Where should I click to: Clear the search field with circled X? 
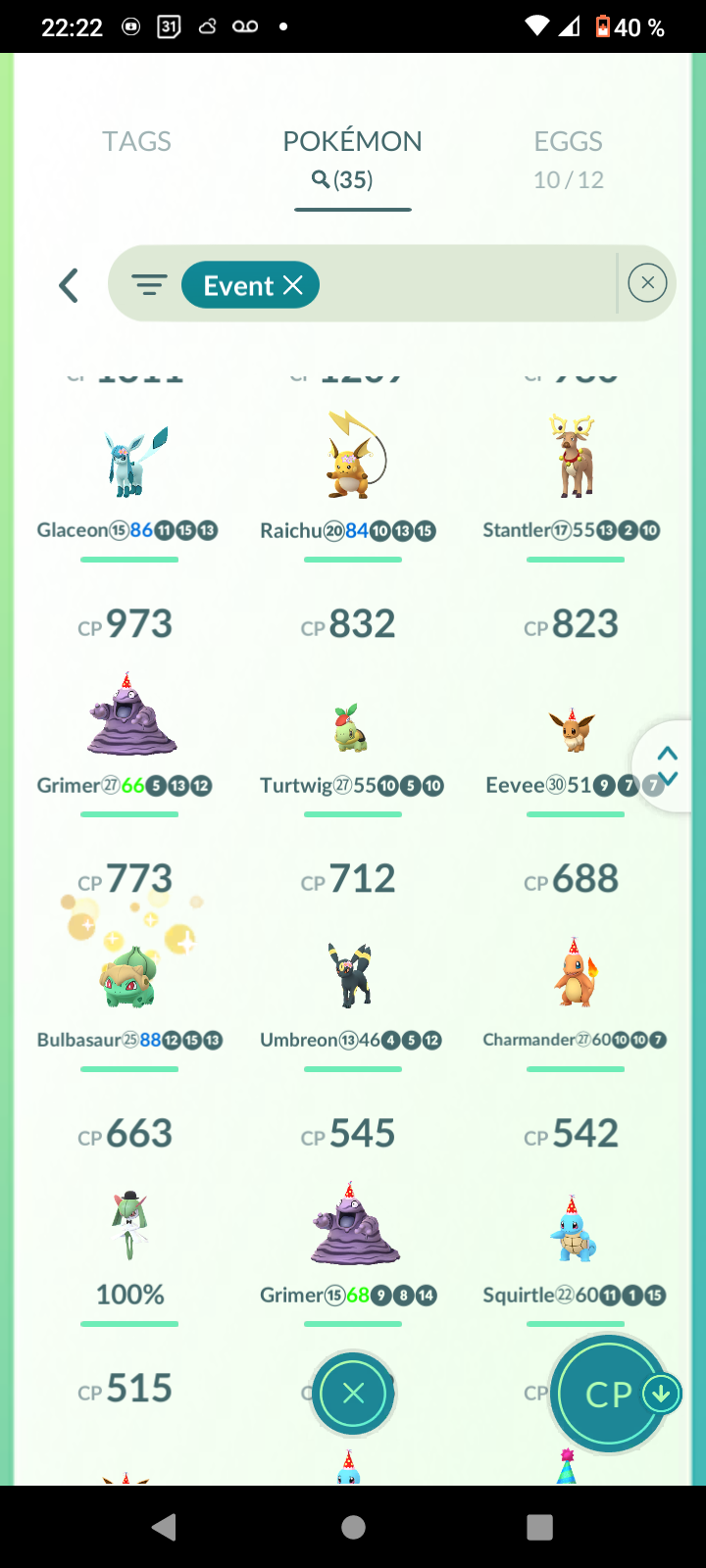pos(647,283)
